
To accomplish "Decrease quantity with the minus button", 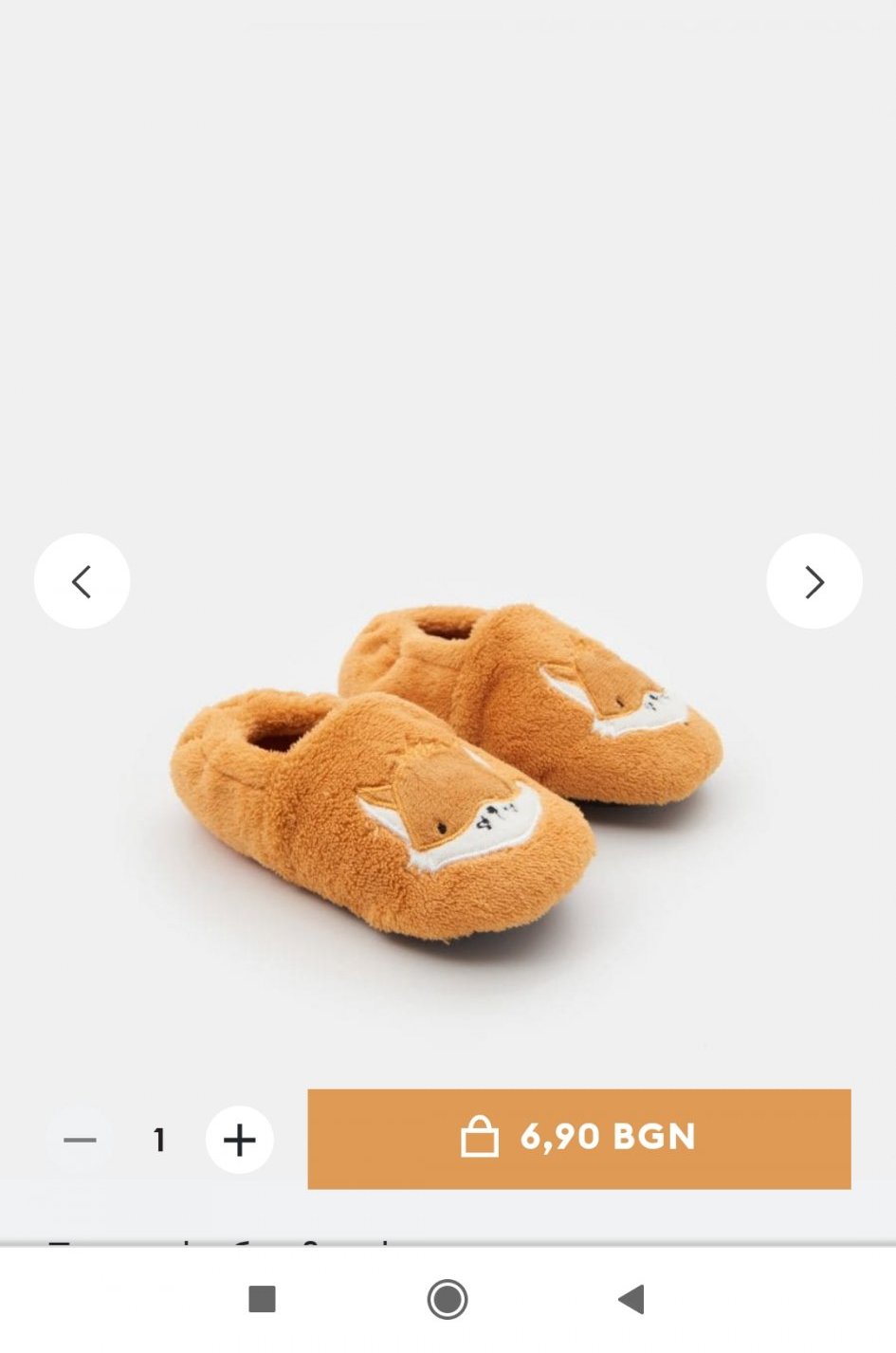I will [80, 1139].
